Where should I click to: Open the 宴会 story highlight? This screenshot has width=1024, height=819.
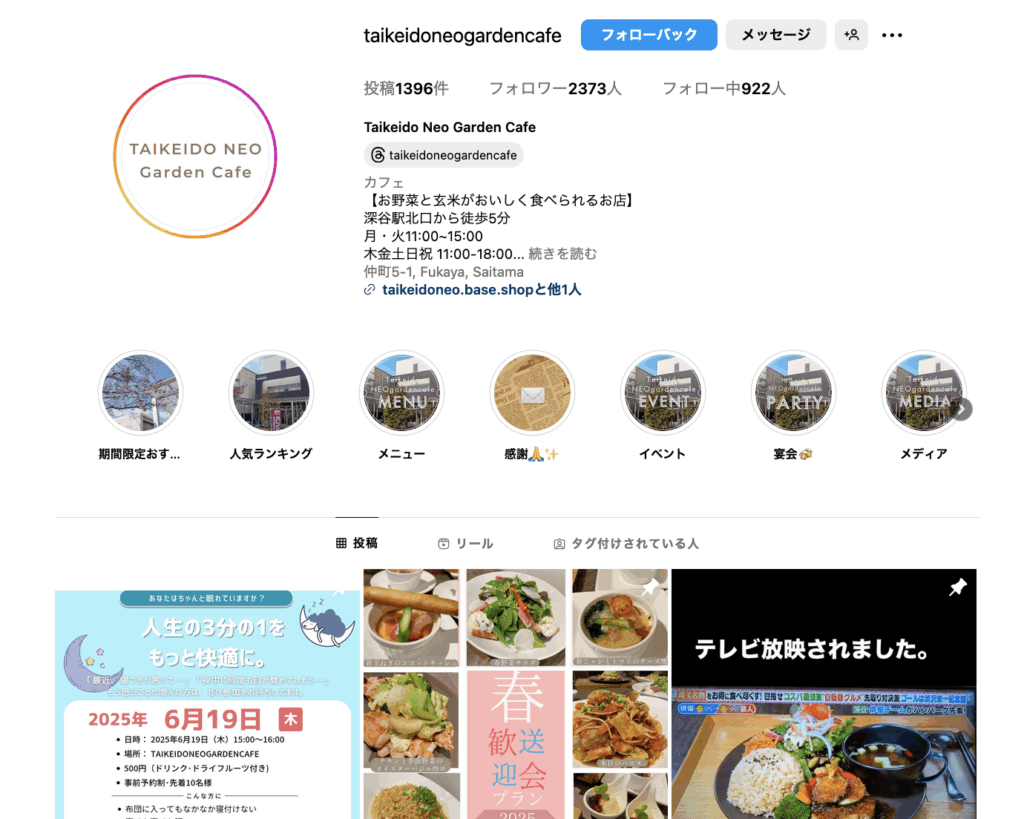point(793,393)
